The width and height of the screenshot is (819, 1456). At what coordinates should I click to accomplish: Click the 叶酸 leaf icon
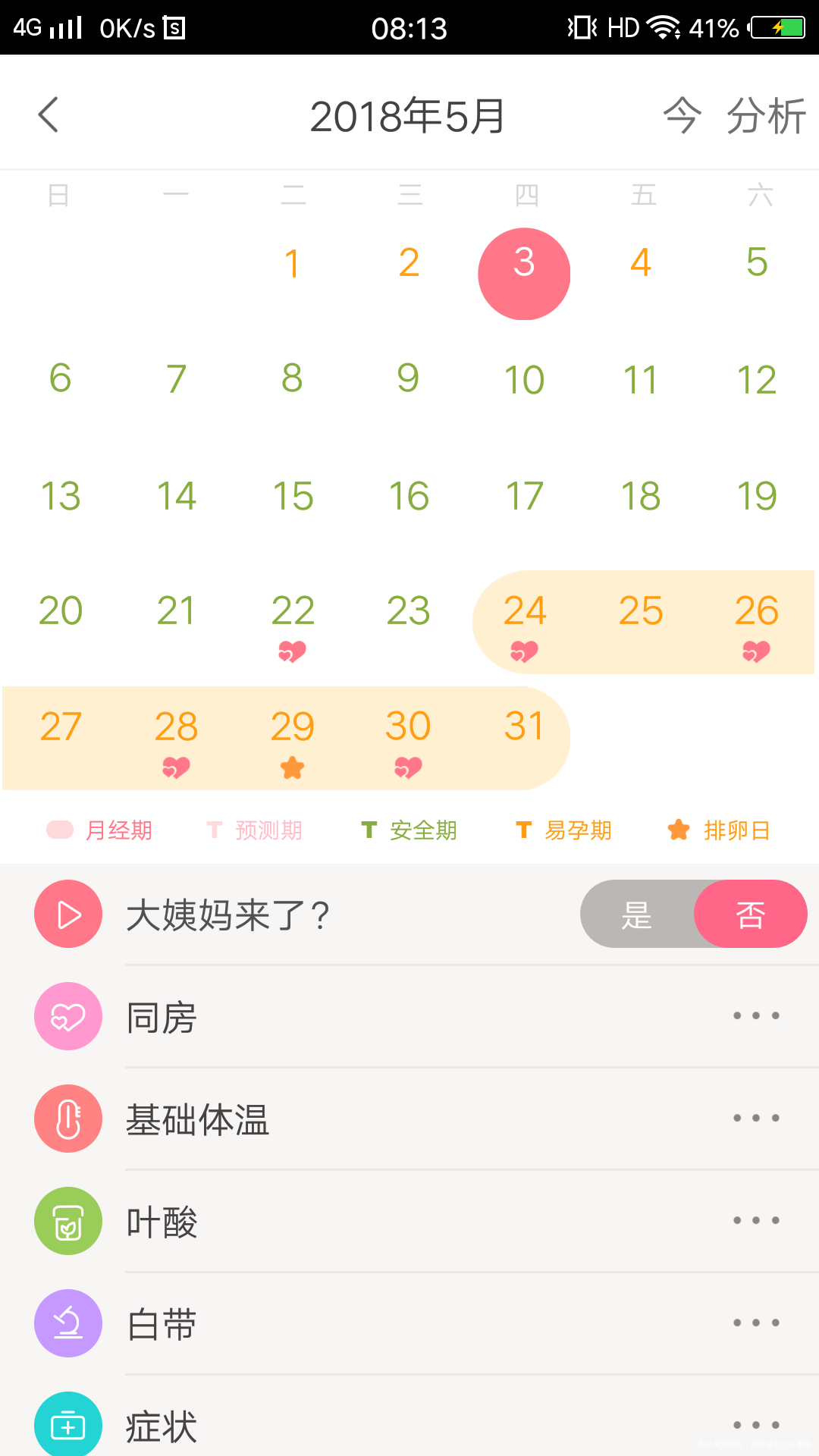[68, 1221]
